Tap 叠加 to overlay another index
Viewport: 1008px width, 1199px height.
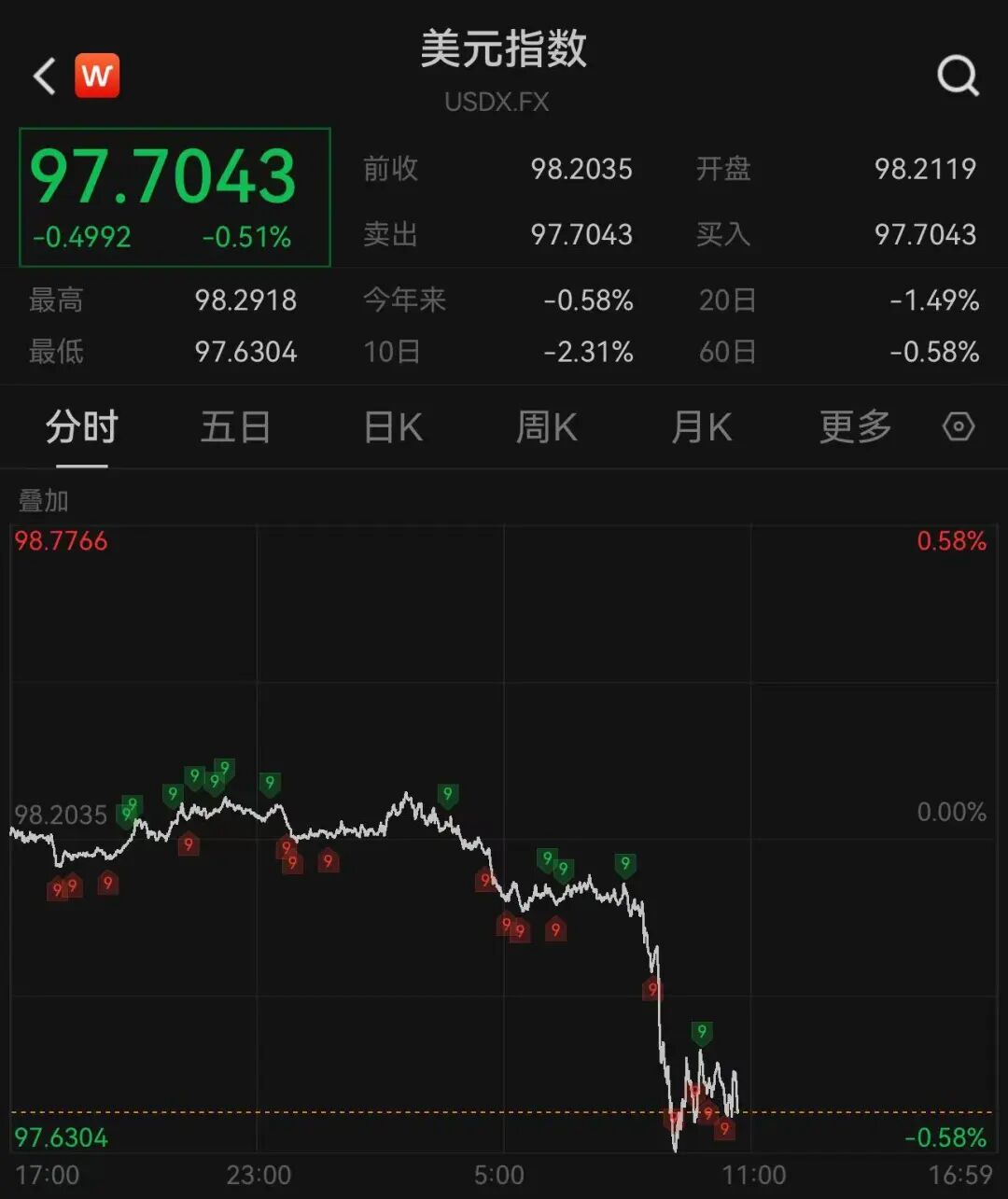point(44,501)
